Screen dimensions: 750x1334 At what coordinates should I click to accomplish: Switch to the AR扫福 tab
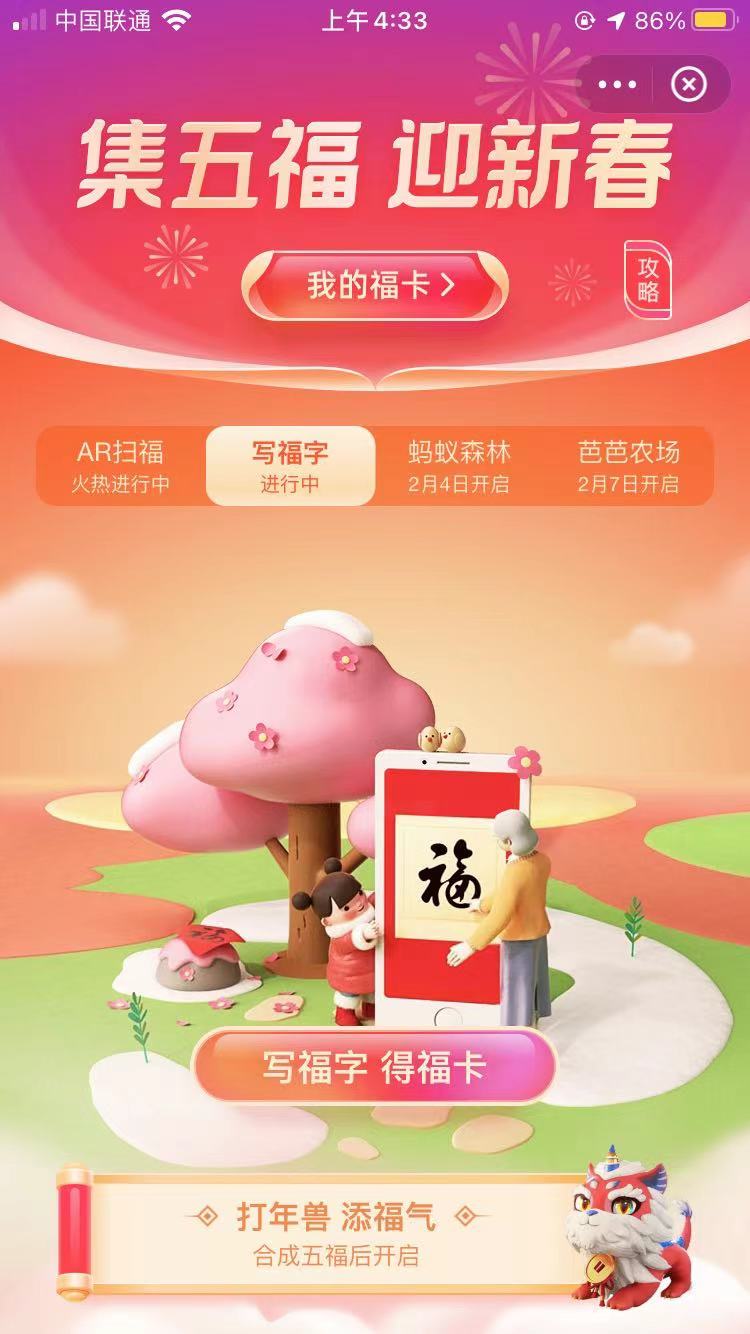(121, 466)
